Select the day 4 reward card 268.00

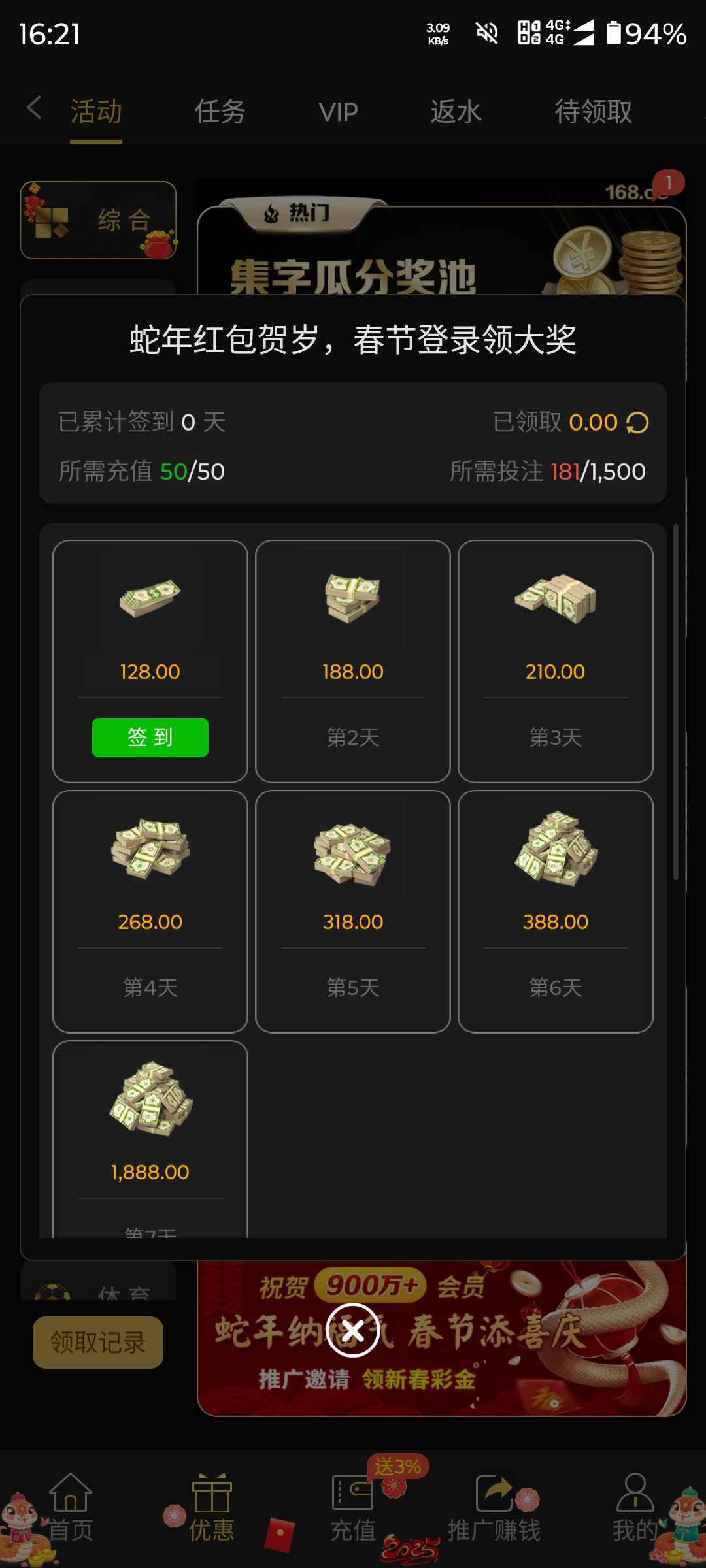[x=150, y=911]
